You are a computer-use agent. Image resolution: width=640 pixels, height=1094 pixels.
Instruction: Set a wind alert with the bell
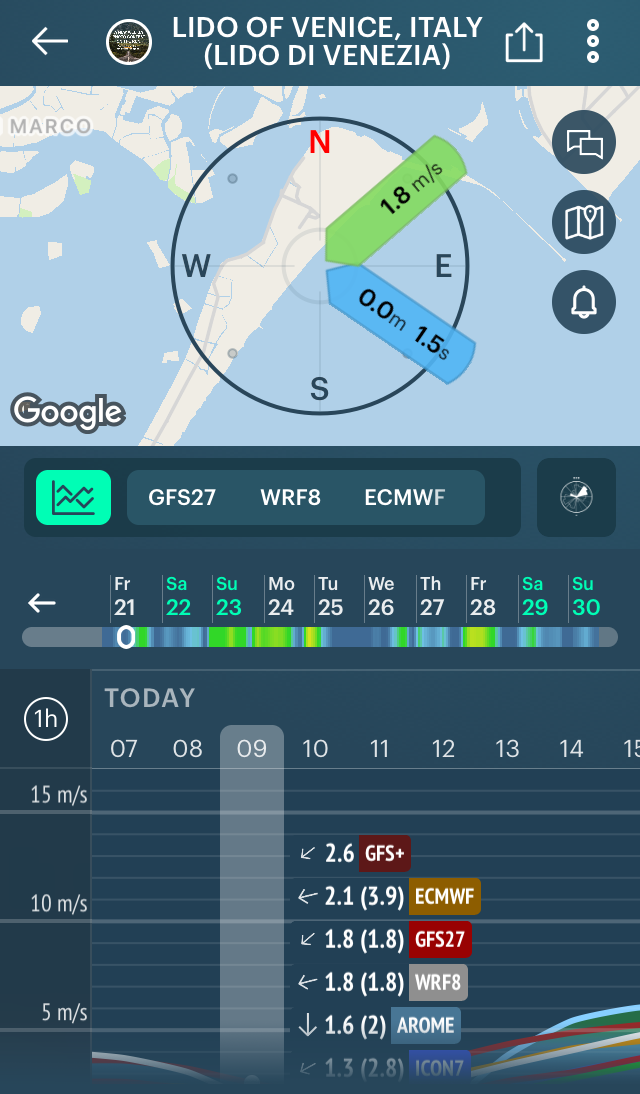[x=584, y=302]
